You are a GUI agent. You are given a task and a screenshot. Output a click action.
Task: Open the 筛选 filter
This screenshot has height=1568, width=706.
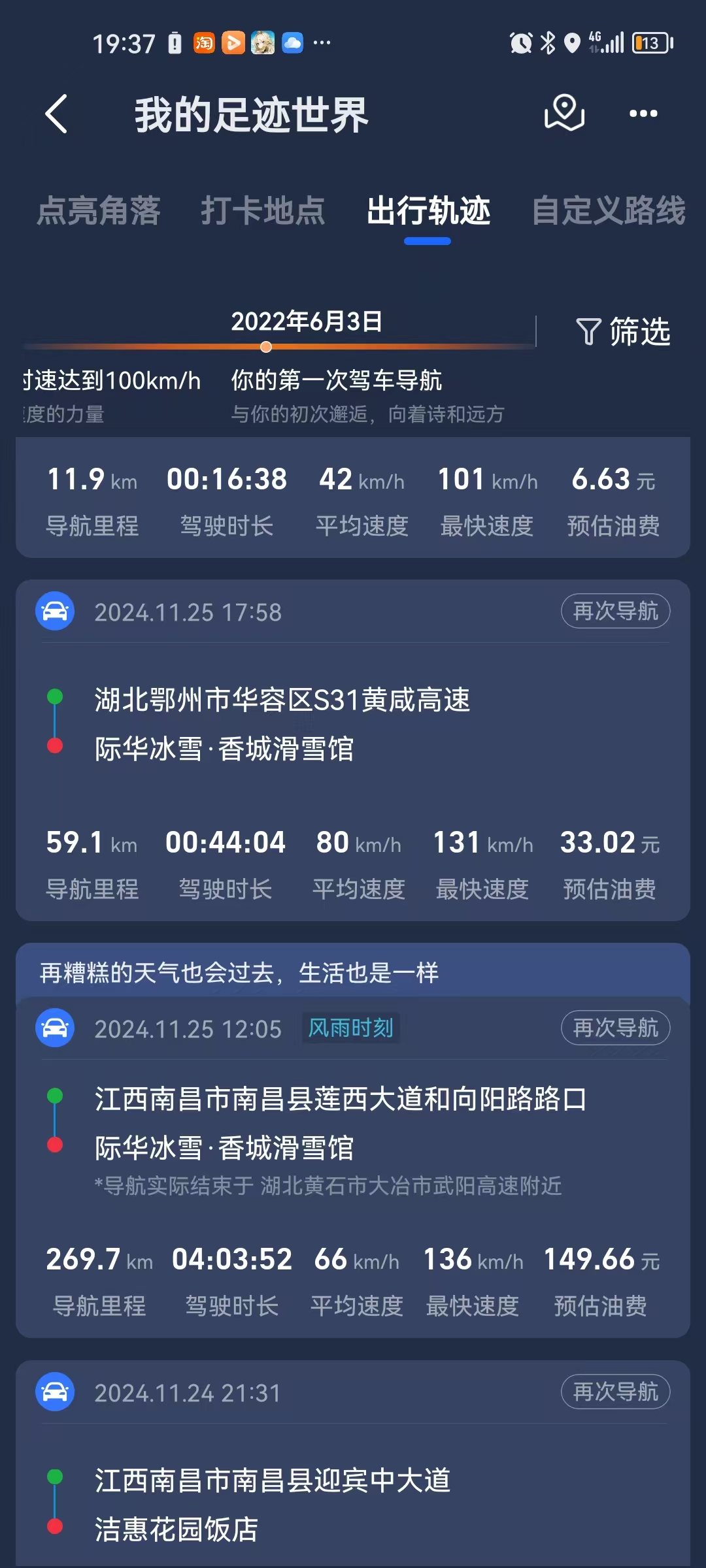coord(623,331)
